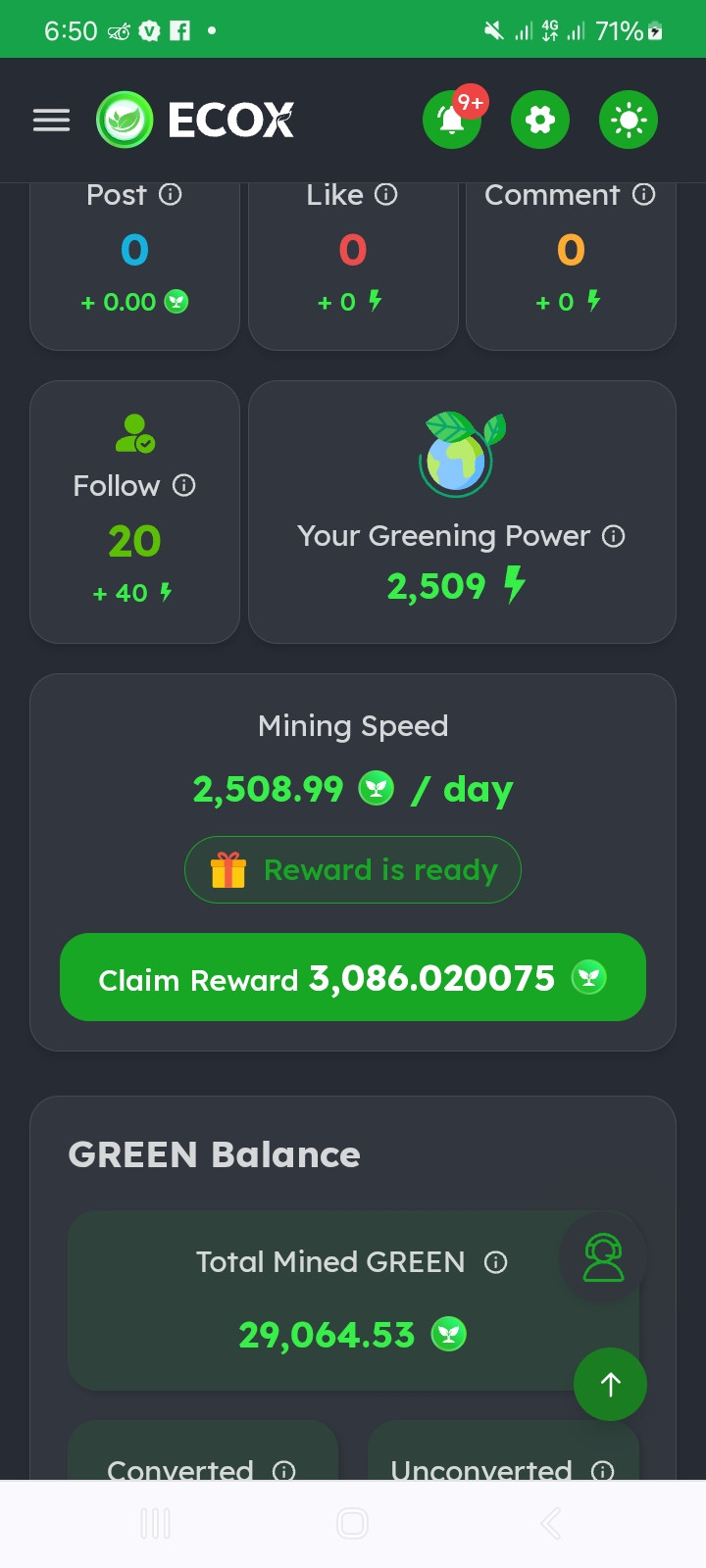Image resolution: width=706 pixels, height=1568 pixels.
Task: Open the hamburger drawer menu
Action: click(51, 120)
